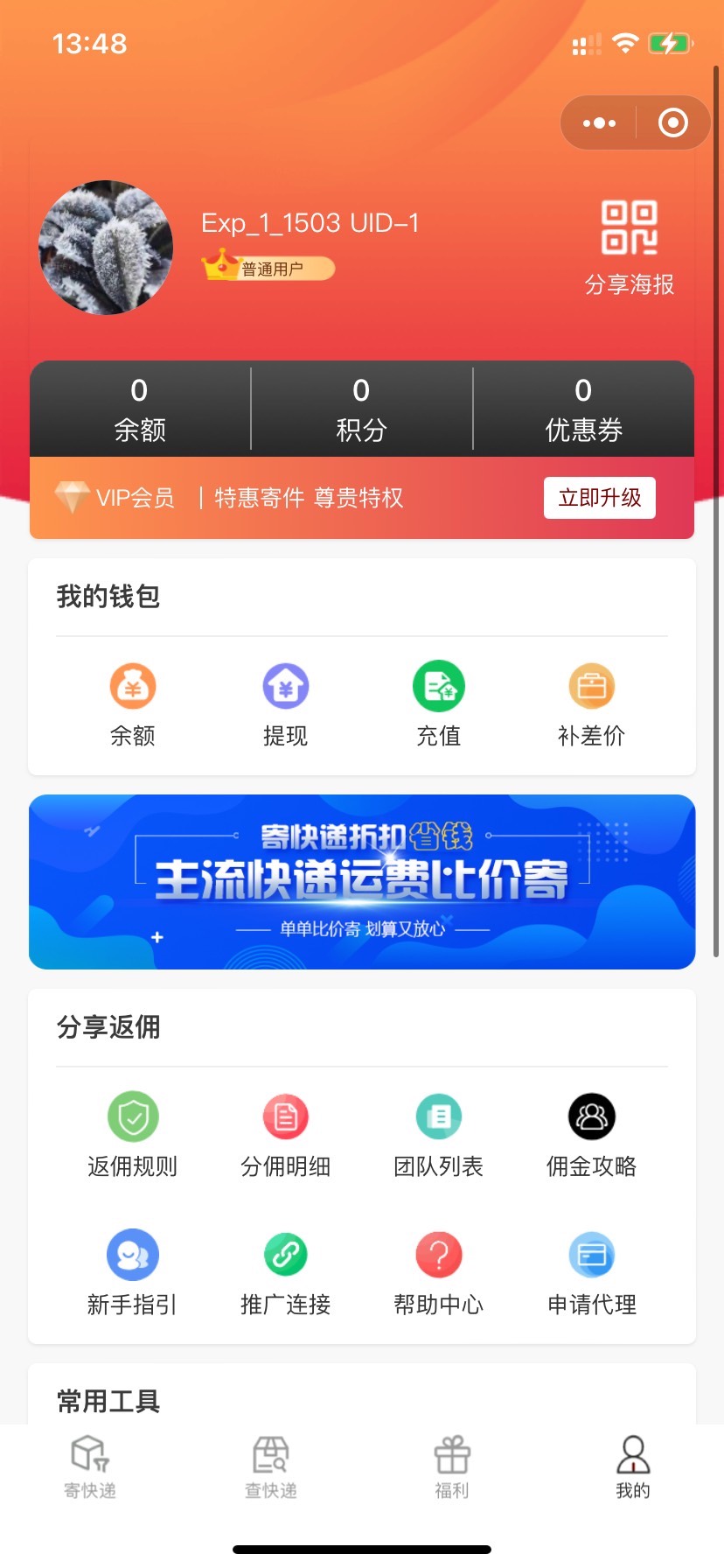Open the 主流快递运费比价寄 banner

pyautogui.click(x=362, y=881)
